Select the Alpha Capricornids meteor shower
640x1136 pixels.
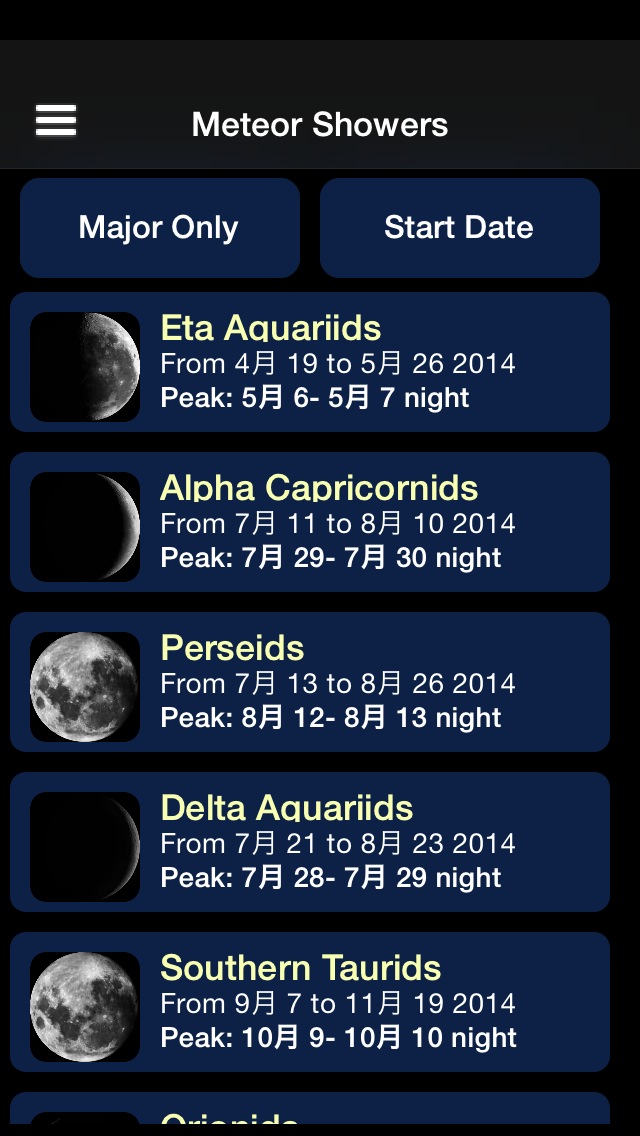tap(310, 522)
